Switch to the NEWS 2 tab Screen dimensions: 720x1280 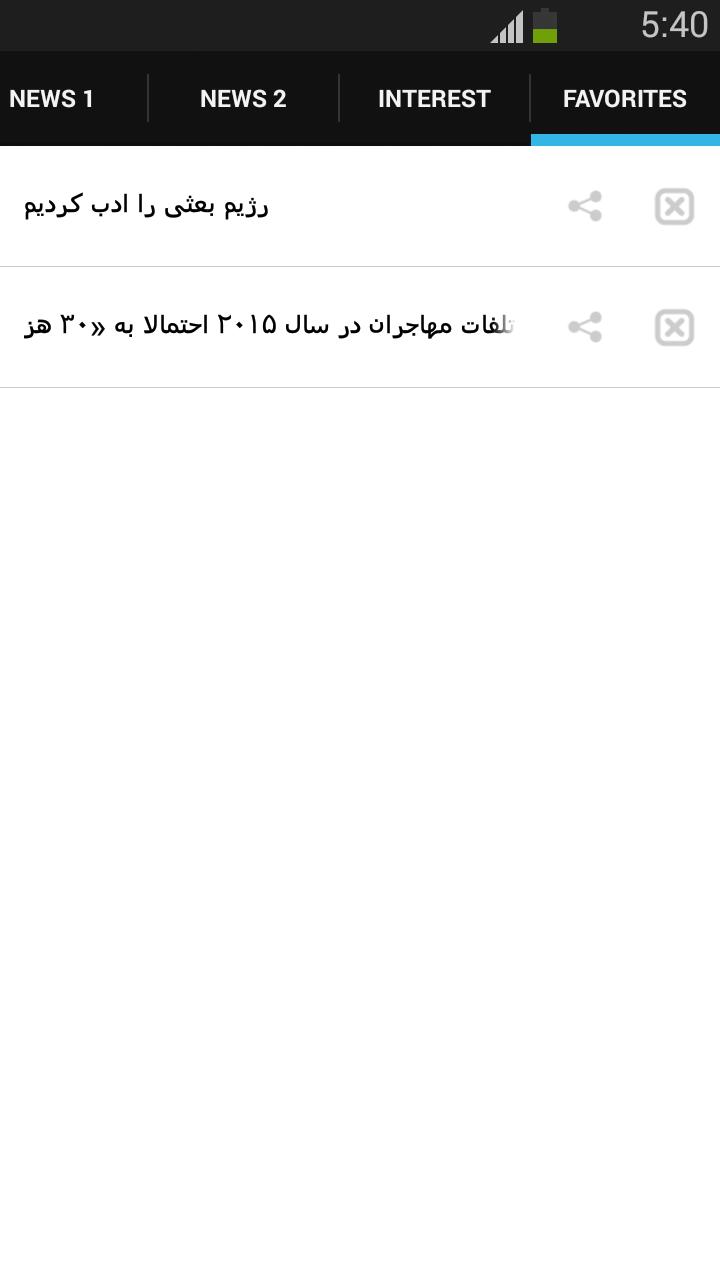[x=243, y=99]
